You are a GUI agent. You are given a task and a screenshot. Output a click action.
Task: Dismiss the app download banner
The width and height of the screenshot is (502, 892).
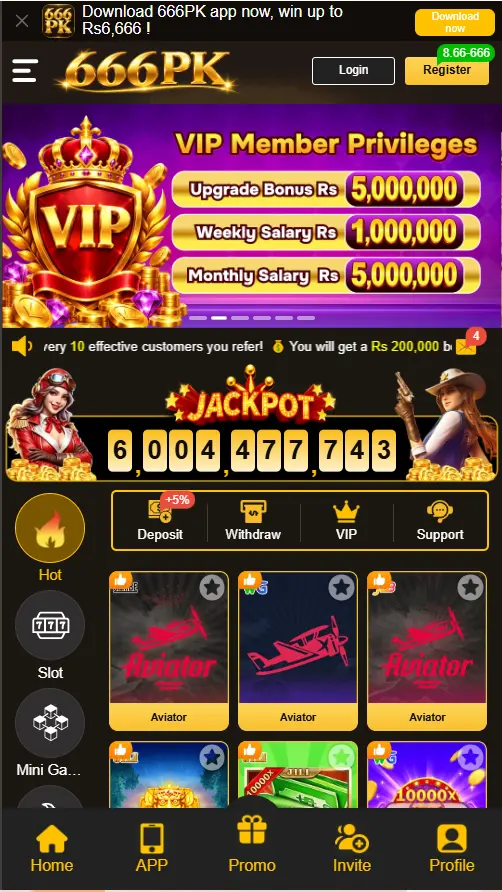[x=22, y=22]
